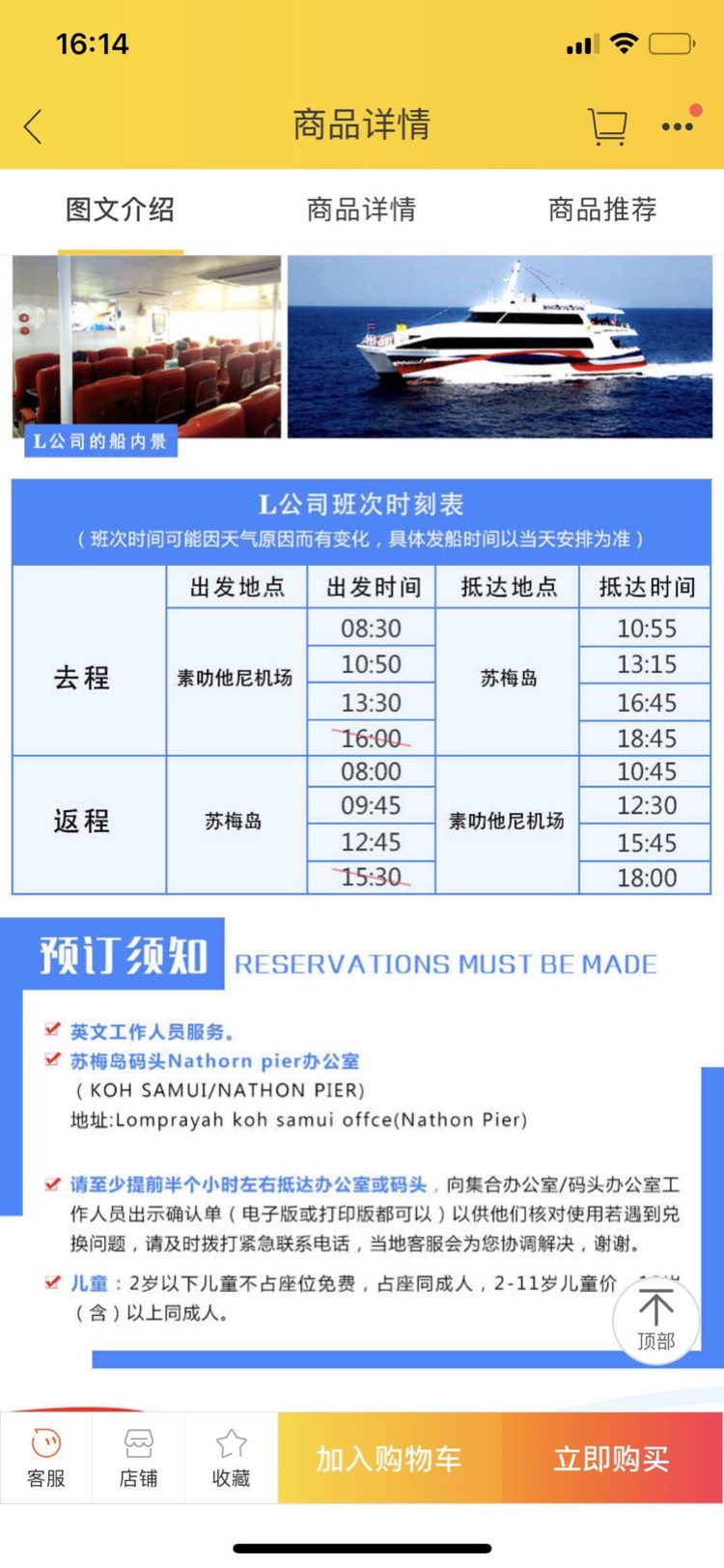This screenshot has width=724, height=1568.
Task: Contact 客服 customer service
Action: 46,1458
